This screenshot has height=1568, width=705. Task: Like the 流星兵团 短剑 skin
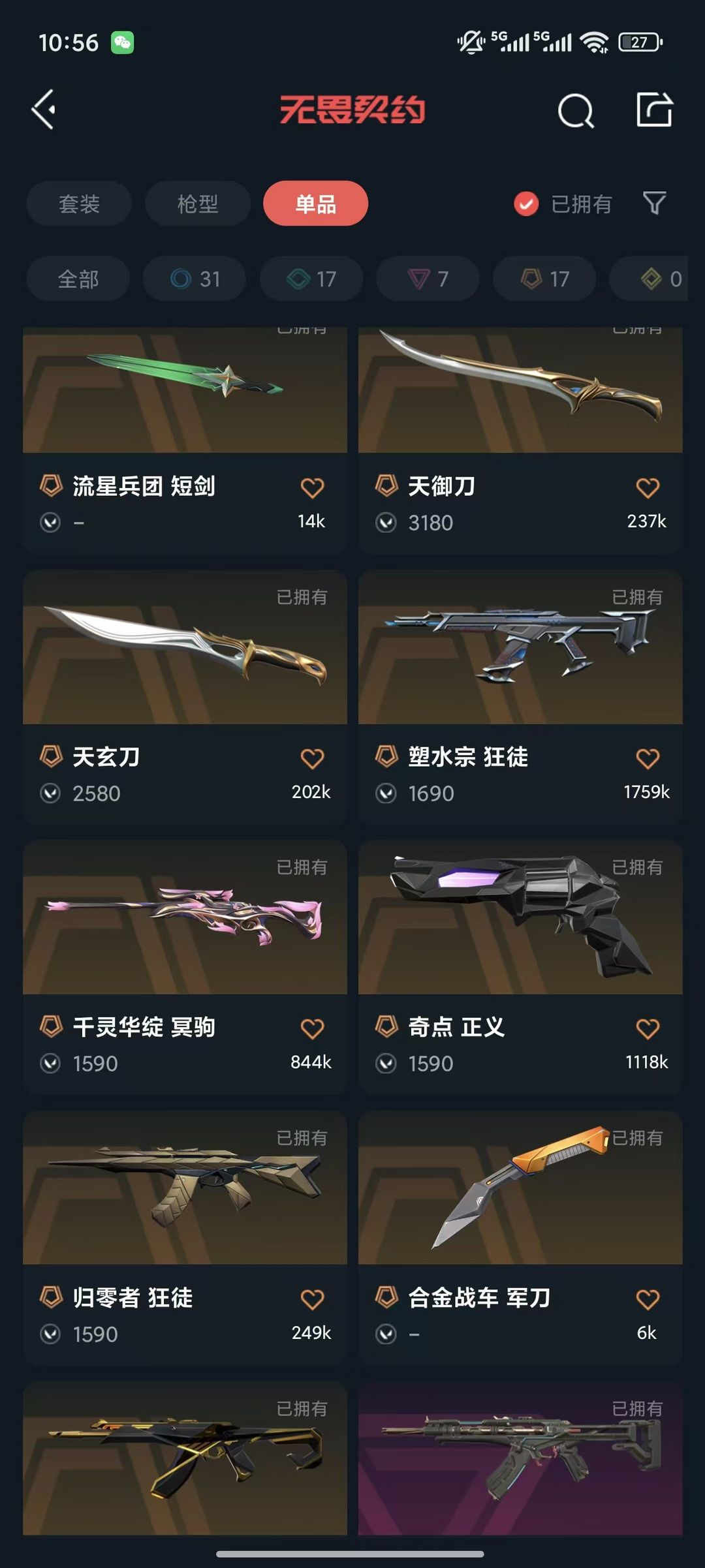tap(312, 487)
